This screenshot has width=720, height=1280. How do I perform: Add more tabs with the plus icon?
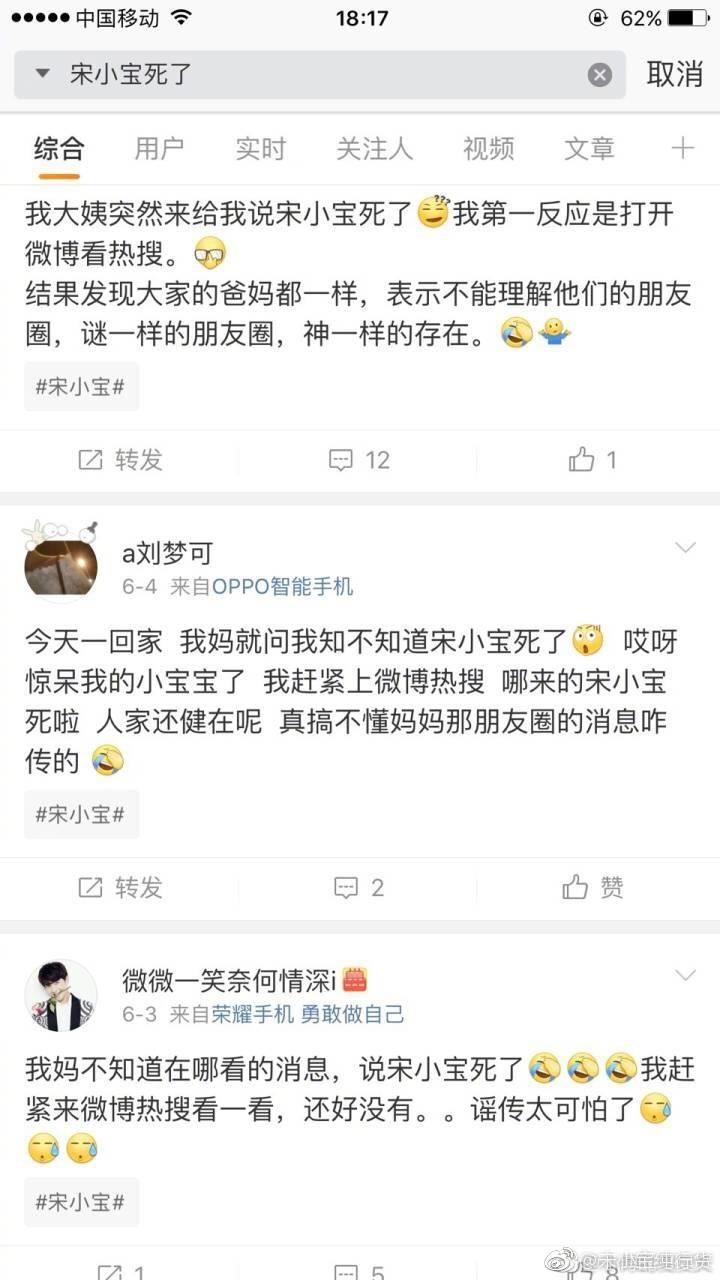click(682, 149)
